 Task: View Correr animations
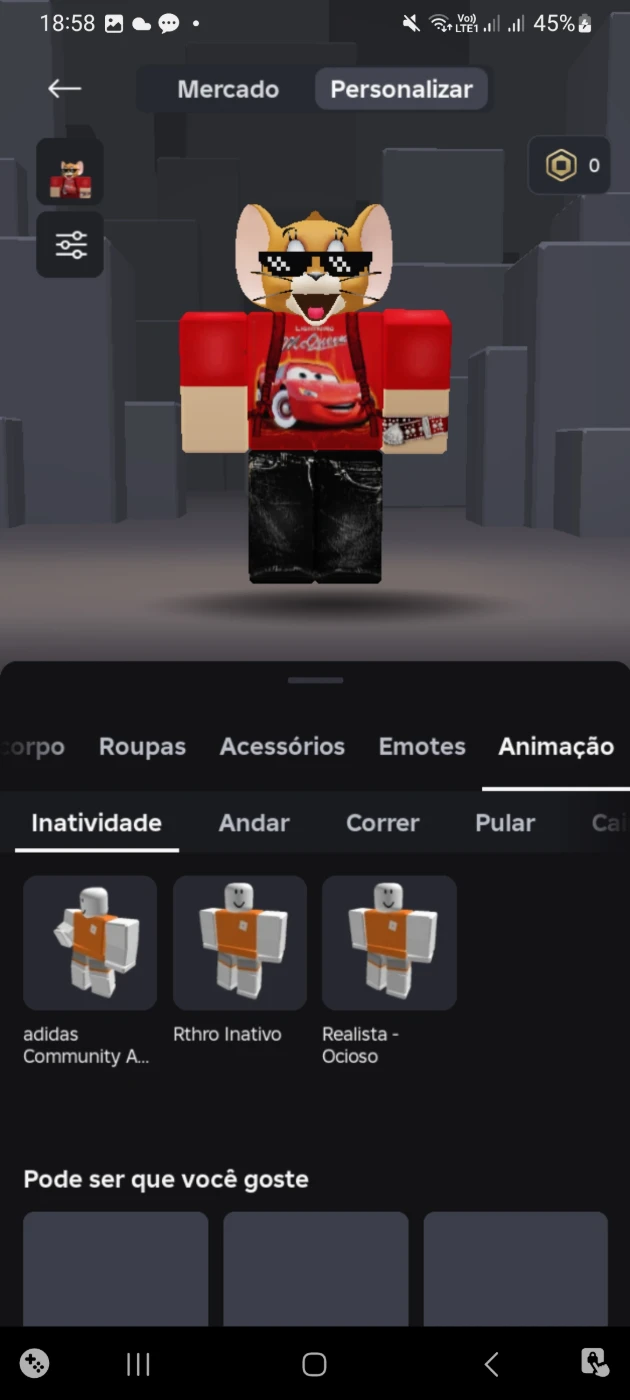point(382,823)
